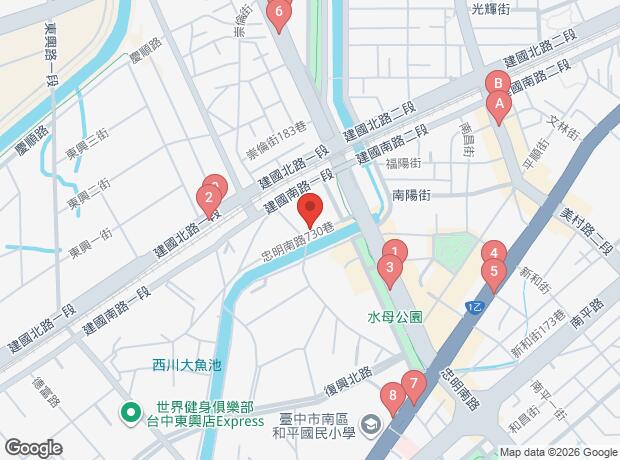Open map marker number 5

[492, 271]
